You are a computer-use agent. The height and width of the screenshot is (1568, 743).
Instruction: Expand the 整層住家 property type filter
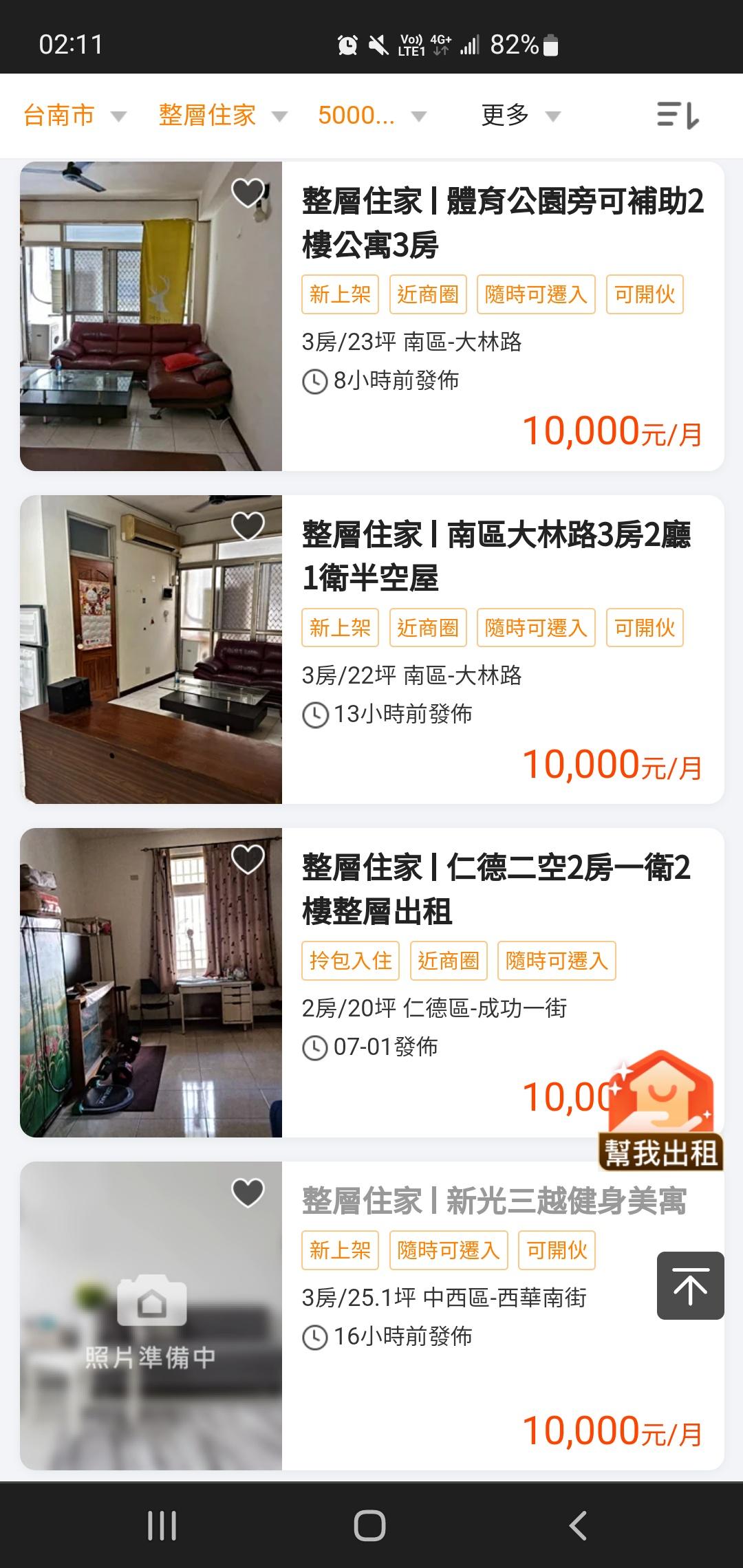coord(222,116)
